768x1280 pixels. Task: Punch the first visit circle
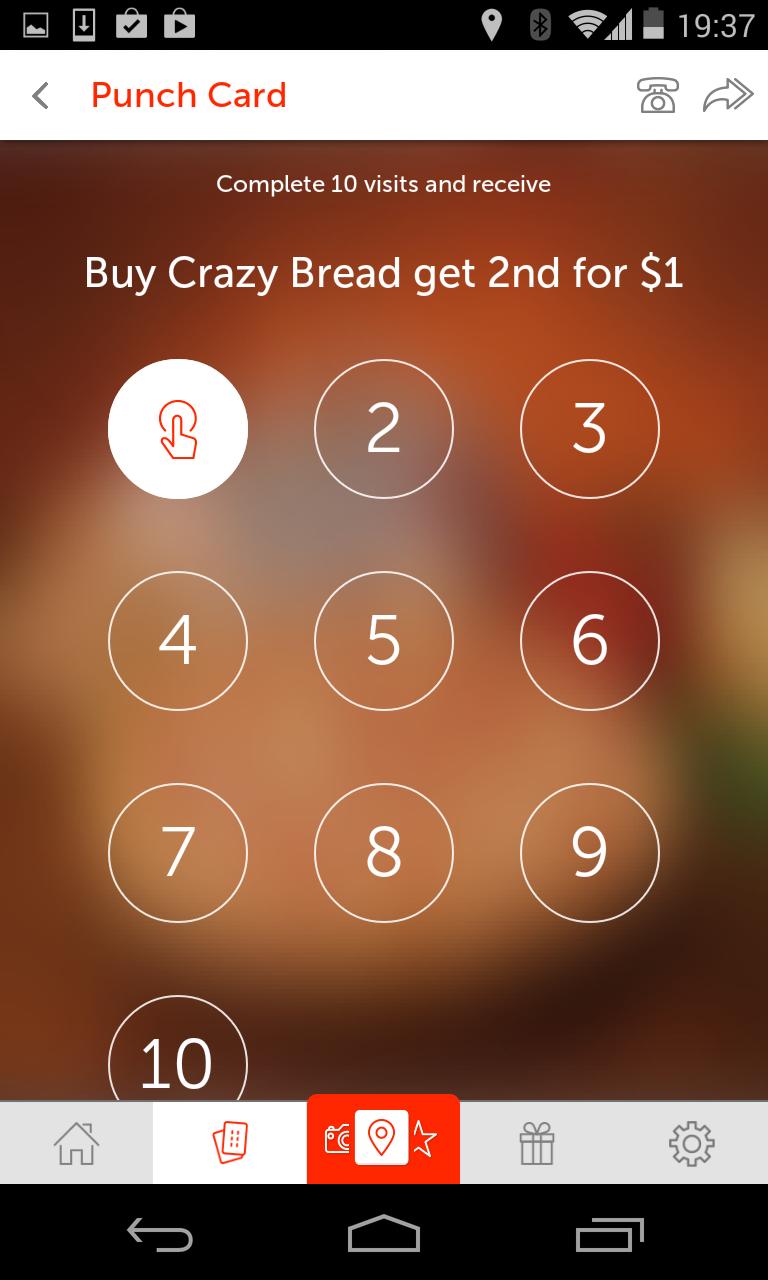point(178,429)
